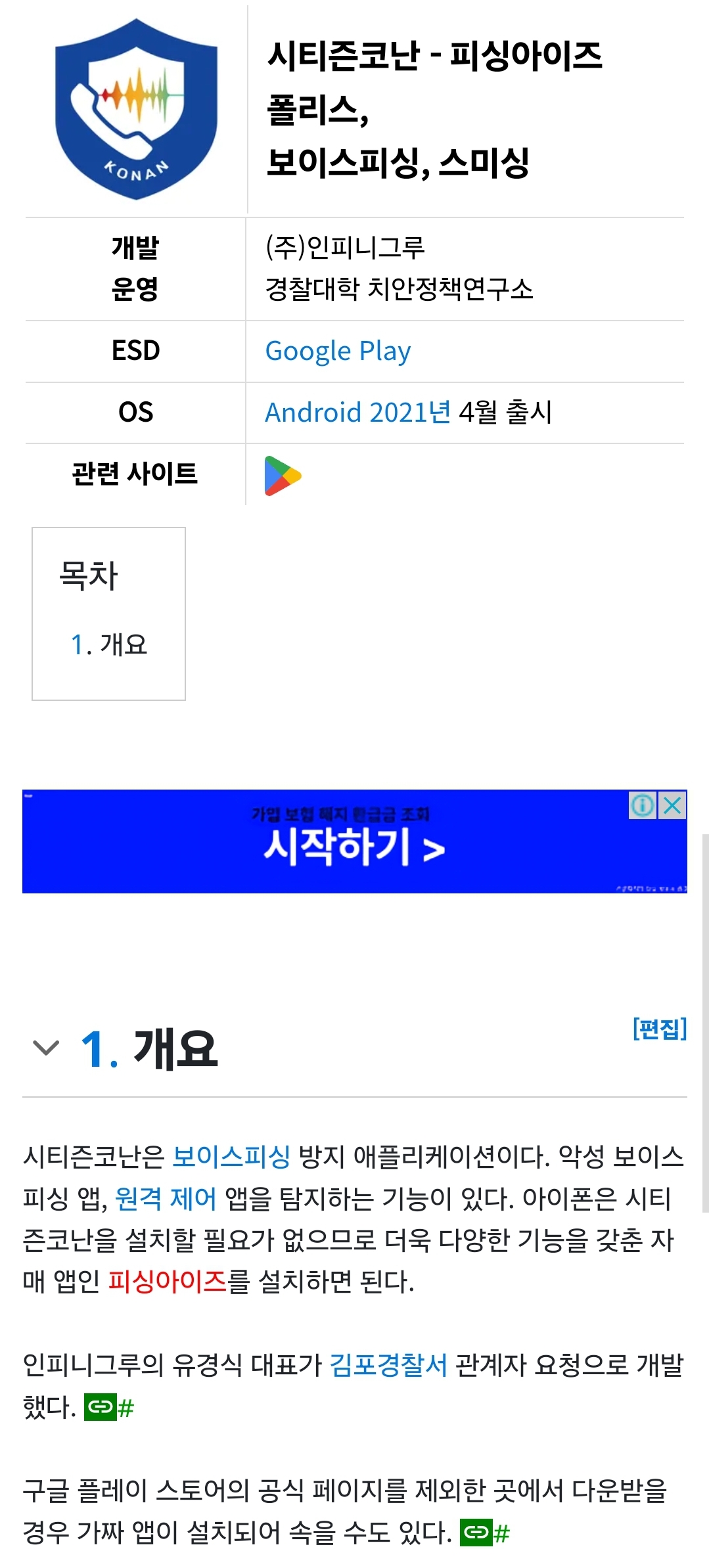Close the ad banner
Image resolution: width=709 pixels, height=1568 pixels.
point(673,805)
